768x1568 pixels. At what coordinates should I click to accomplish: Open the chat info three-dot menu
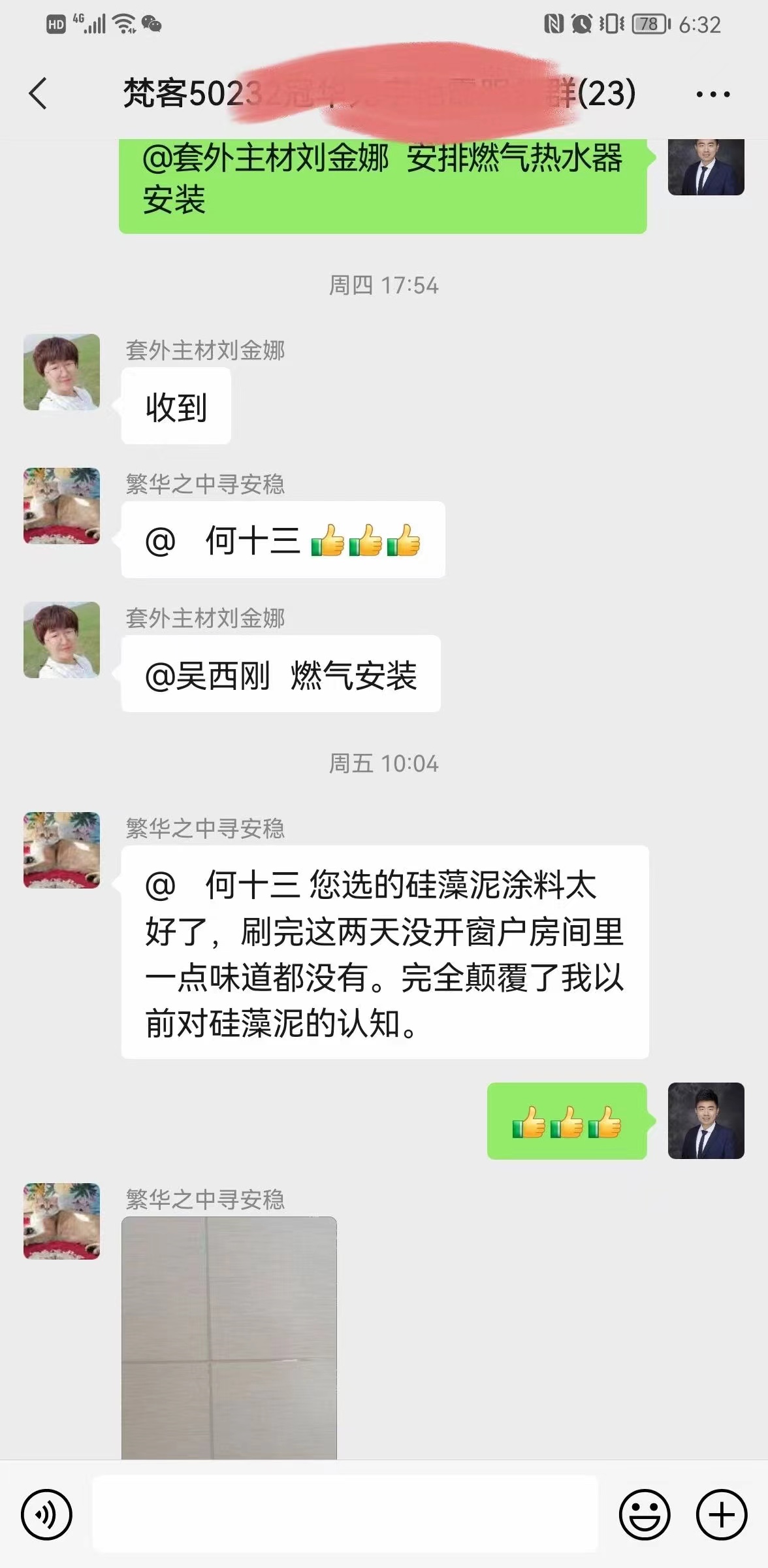click(712, 95)
